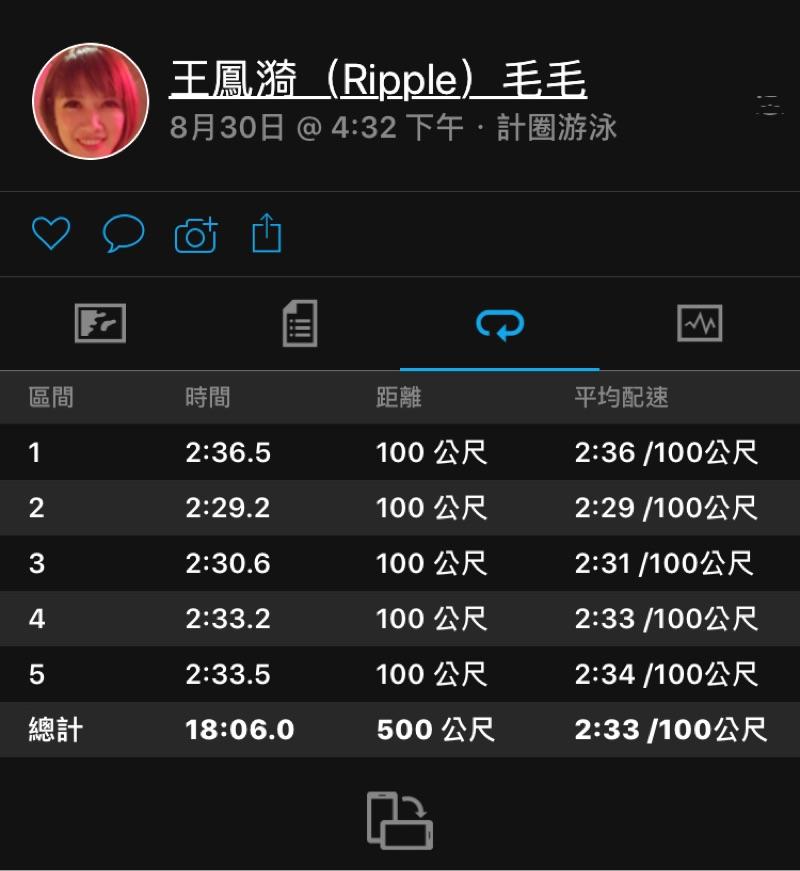Switch to the details list tab
The image size is (800, 871).
tap(299, 324)
